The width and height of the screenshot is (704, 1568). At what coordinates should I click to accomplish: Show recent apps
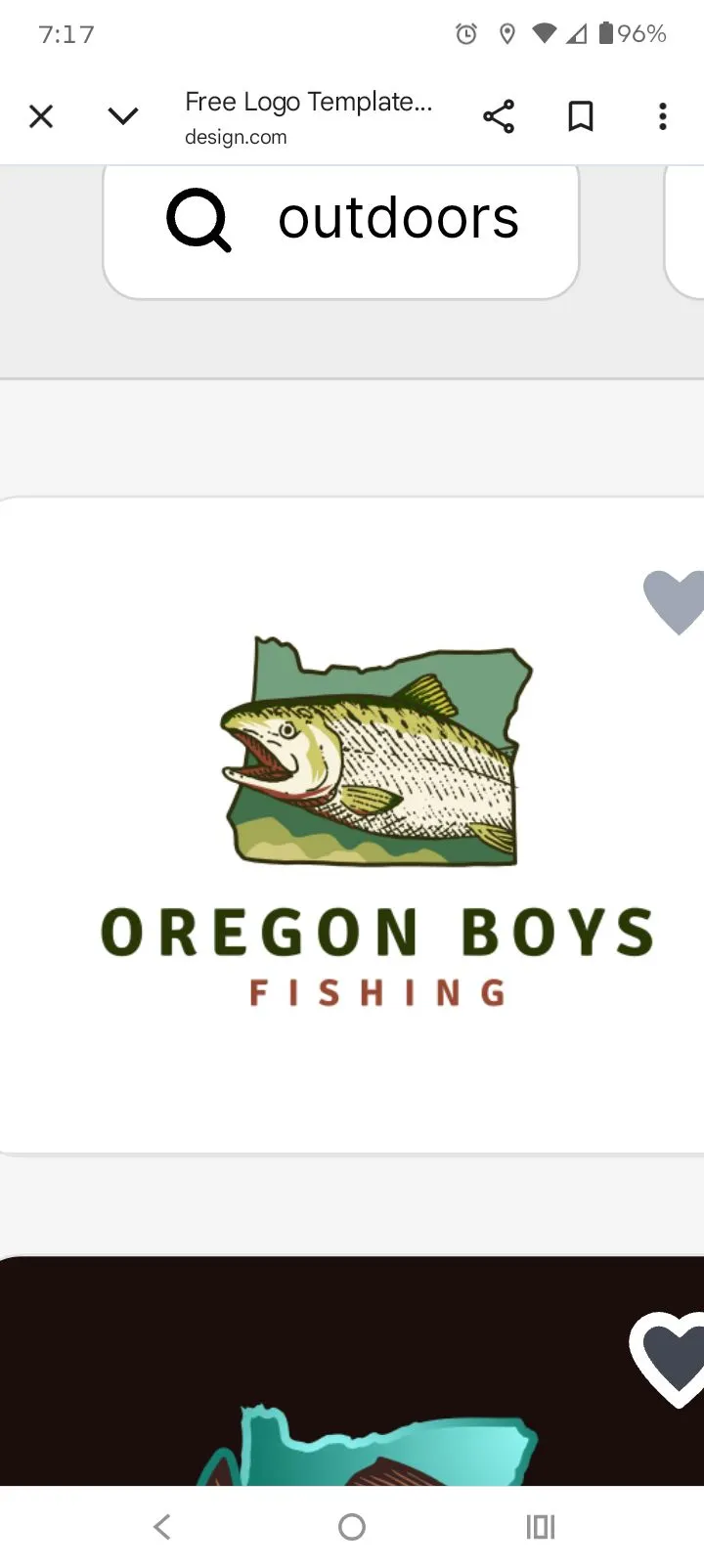(x=541, y=1527)
